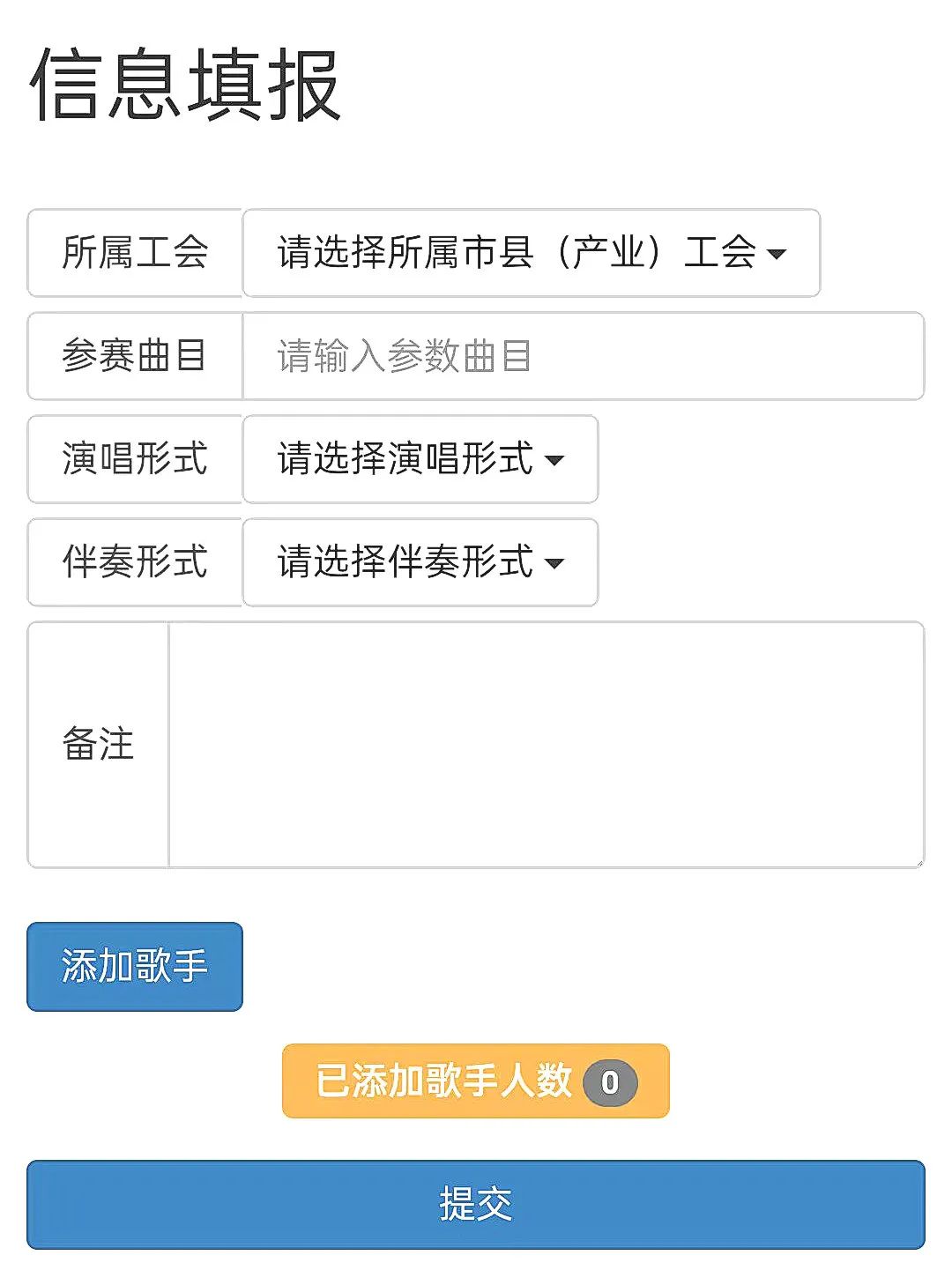Open the 所属市县（产业）工会 dropdown
Screen dimensions: 952x1285
click(x=531, y=253)
